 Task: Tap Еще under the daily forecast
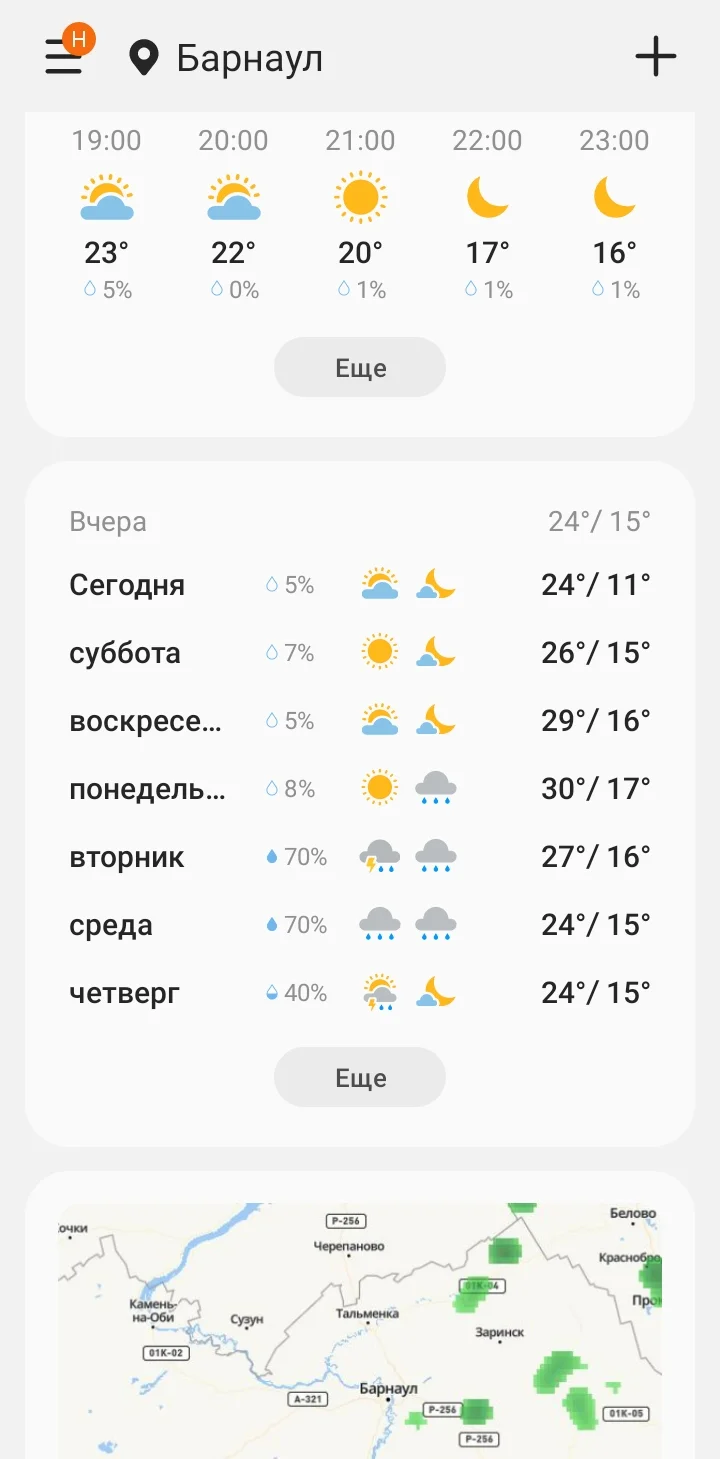point(360,1078)
